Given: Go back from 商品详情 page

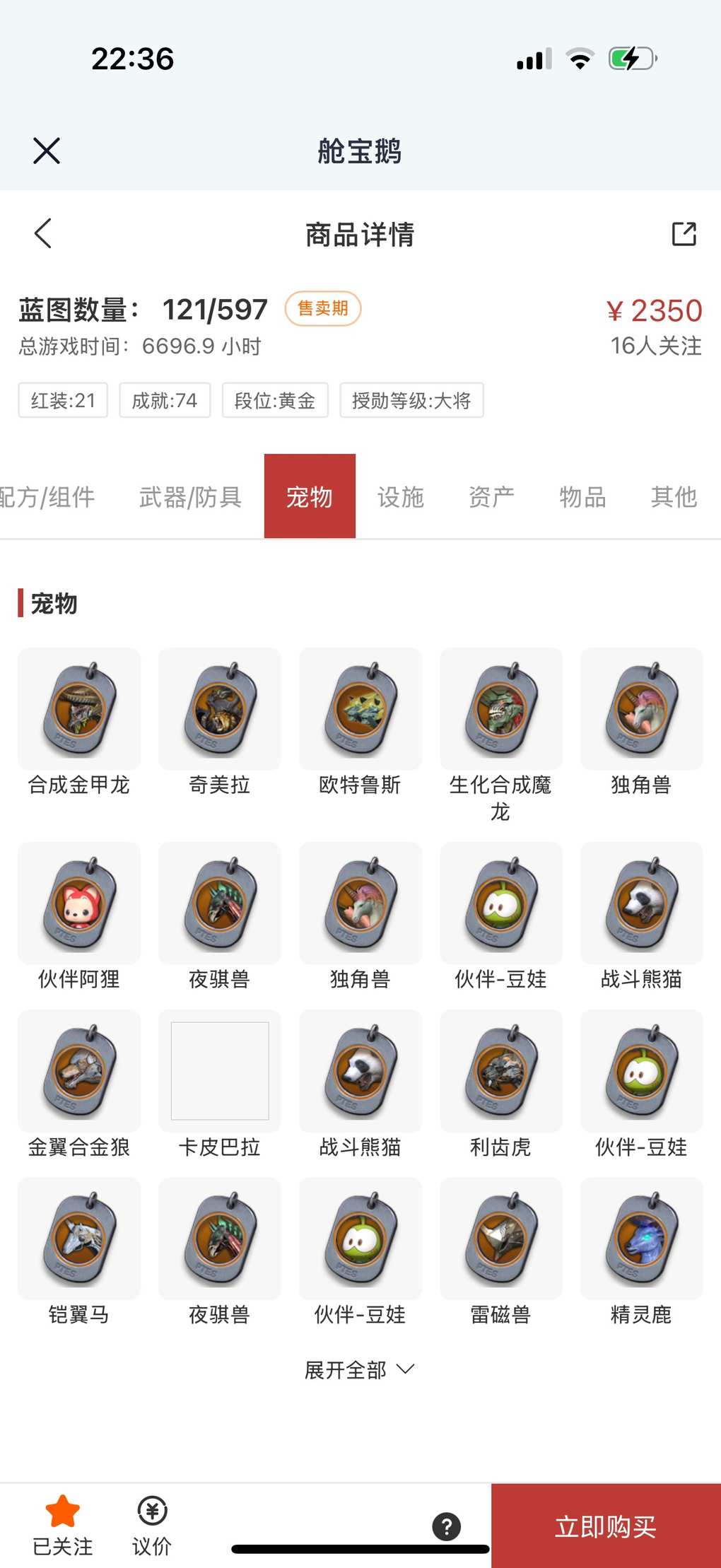Looking at the screenshot, I should 43,233.
